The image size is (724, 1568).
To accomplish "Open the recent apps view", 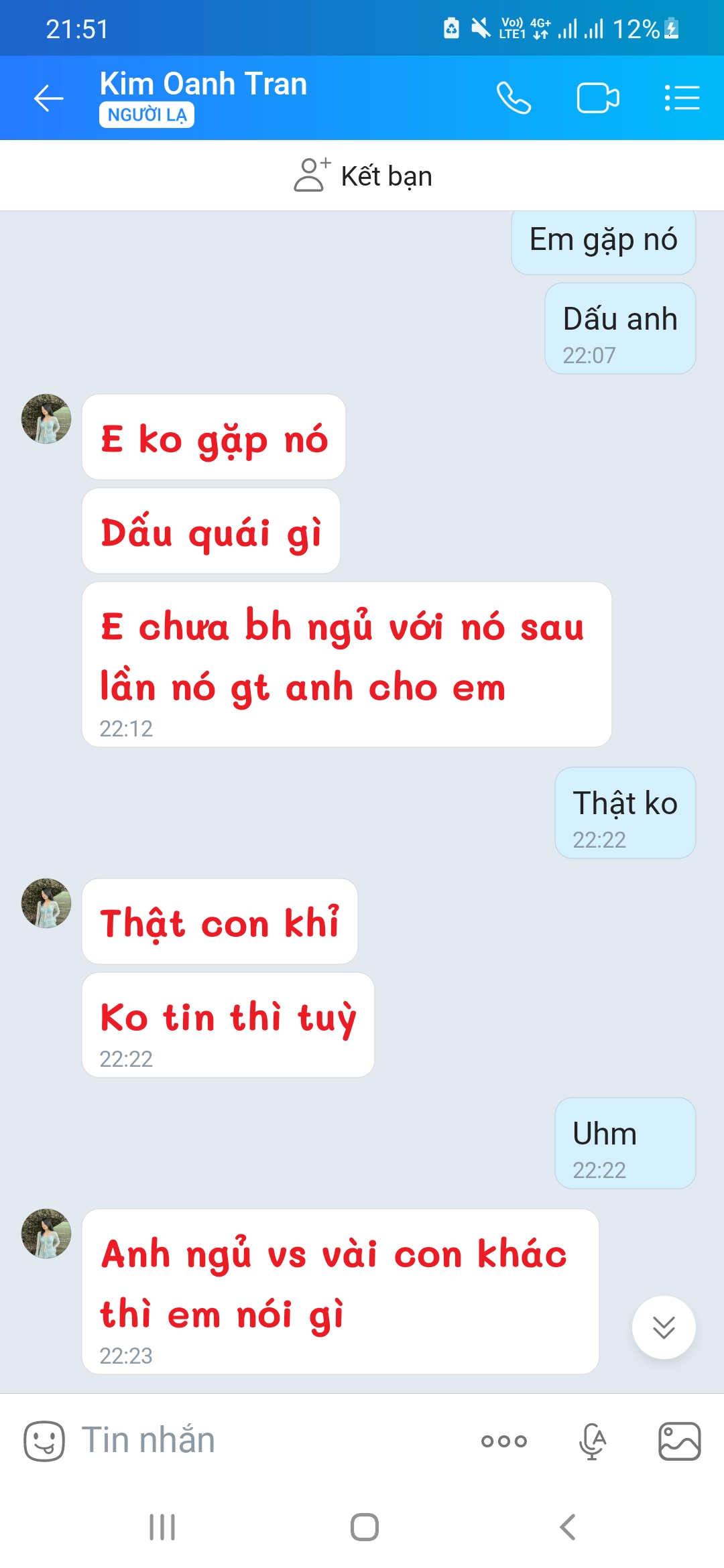I will [162, 1527].
